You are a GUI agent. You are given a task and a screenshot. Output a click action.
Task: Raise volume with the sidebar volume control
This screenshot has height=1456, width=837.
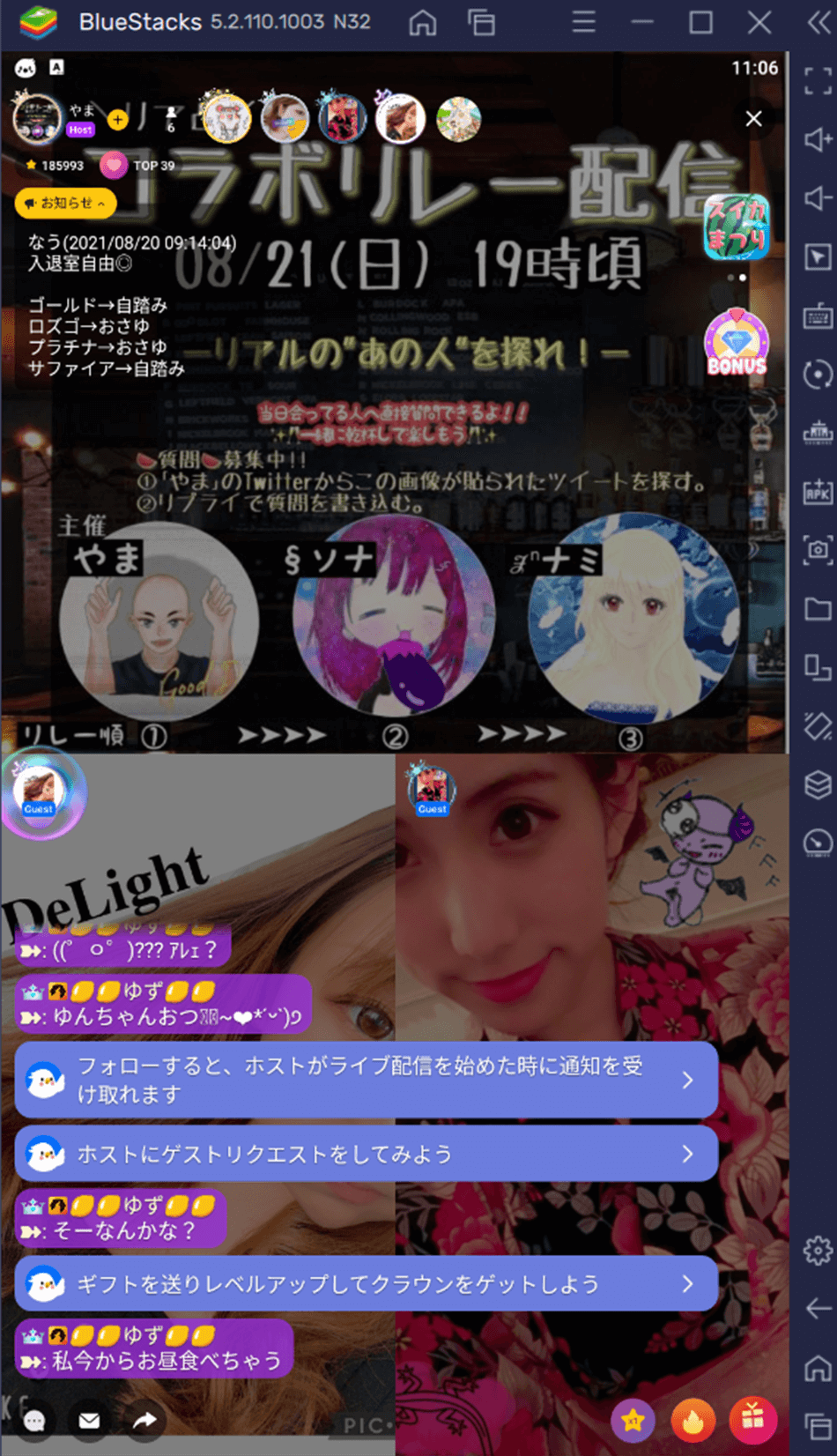[818, 138]
